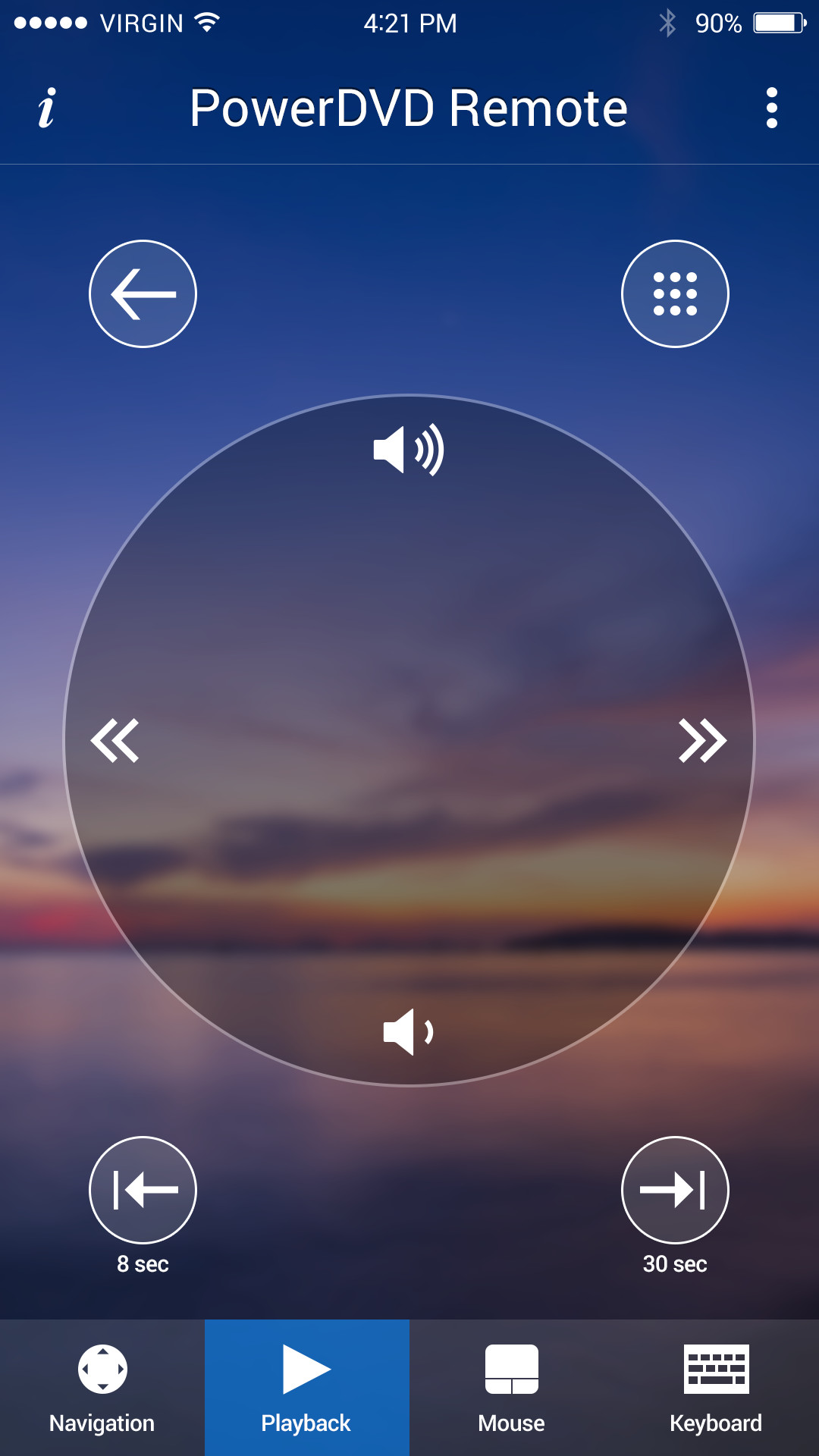819x1456 pixels.
Task: Tap the 8 sec skip-back button
Action: click(x=143, y=1191)
